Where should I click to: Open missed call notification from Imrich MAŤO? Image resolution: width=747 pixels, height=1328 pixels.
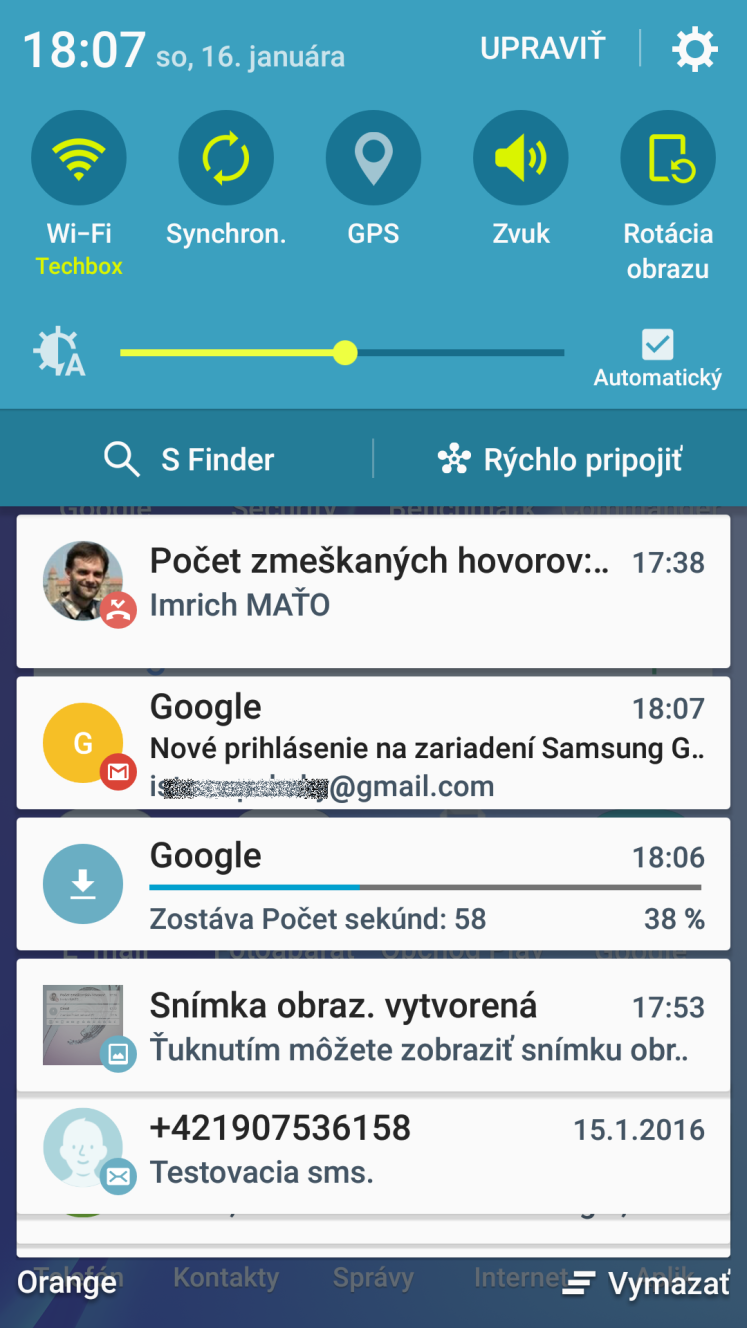coord(373,591)
